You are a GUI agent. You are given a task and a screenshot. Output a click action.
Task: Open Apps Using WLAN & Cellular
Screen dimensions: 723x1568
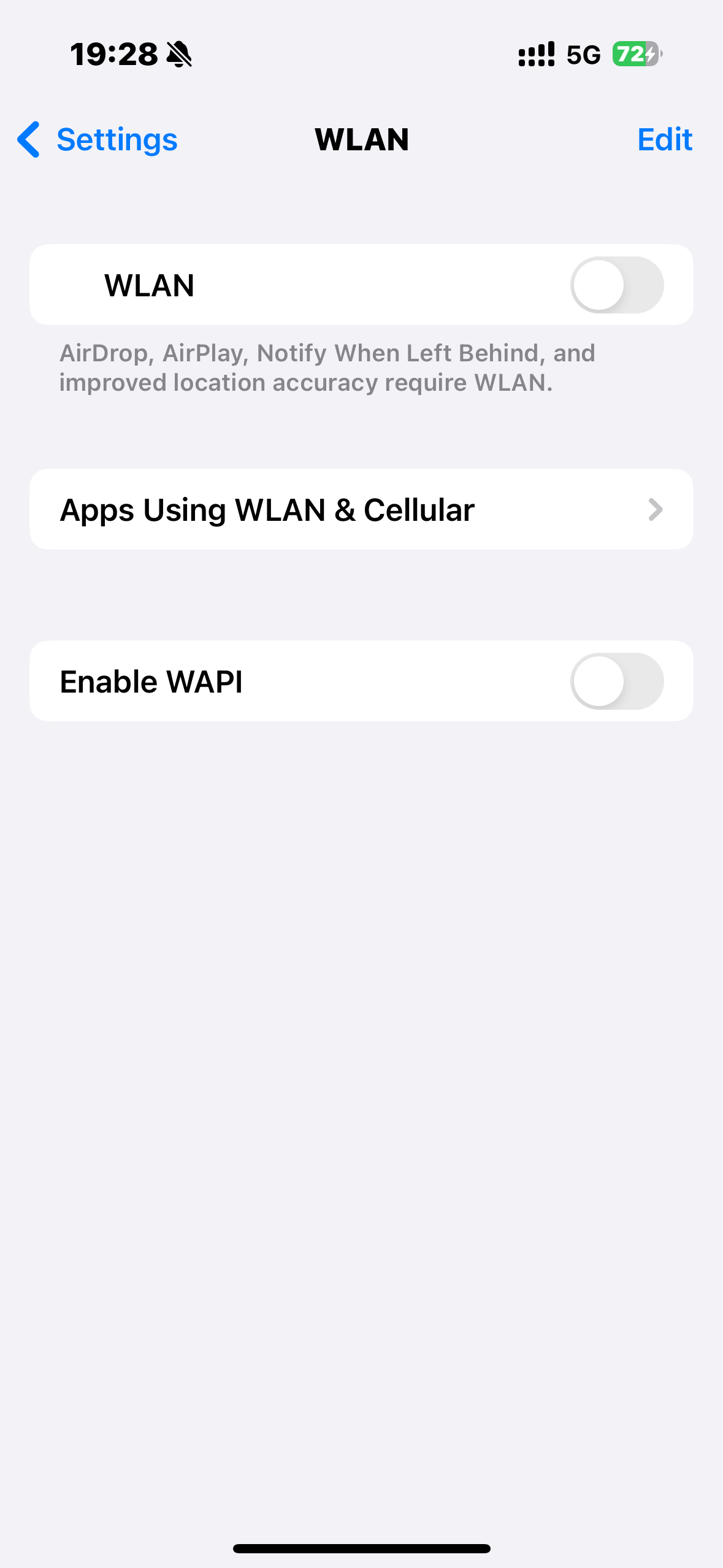tap(361, 509)
